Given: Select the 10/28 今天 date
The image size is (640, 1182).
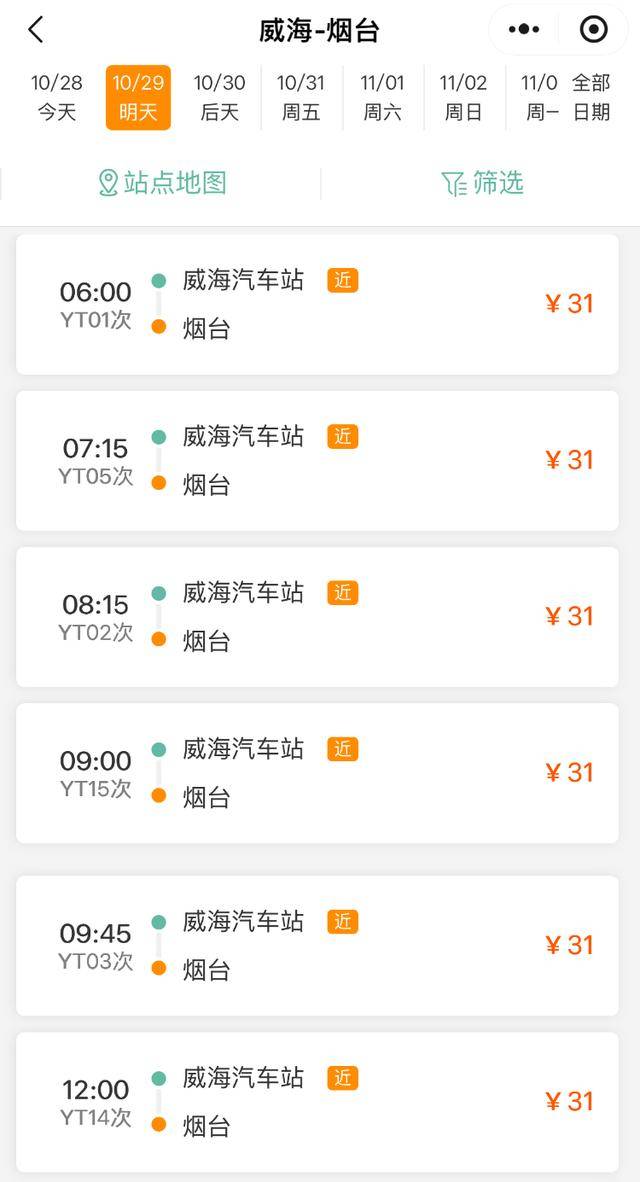Looking at the screenshot, I should tap(57, 97).
